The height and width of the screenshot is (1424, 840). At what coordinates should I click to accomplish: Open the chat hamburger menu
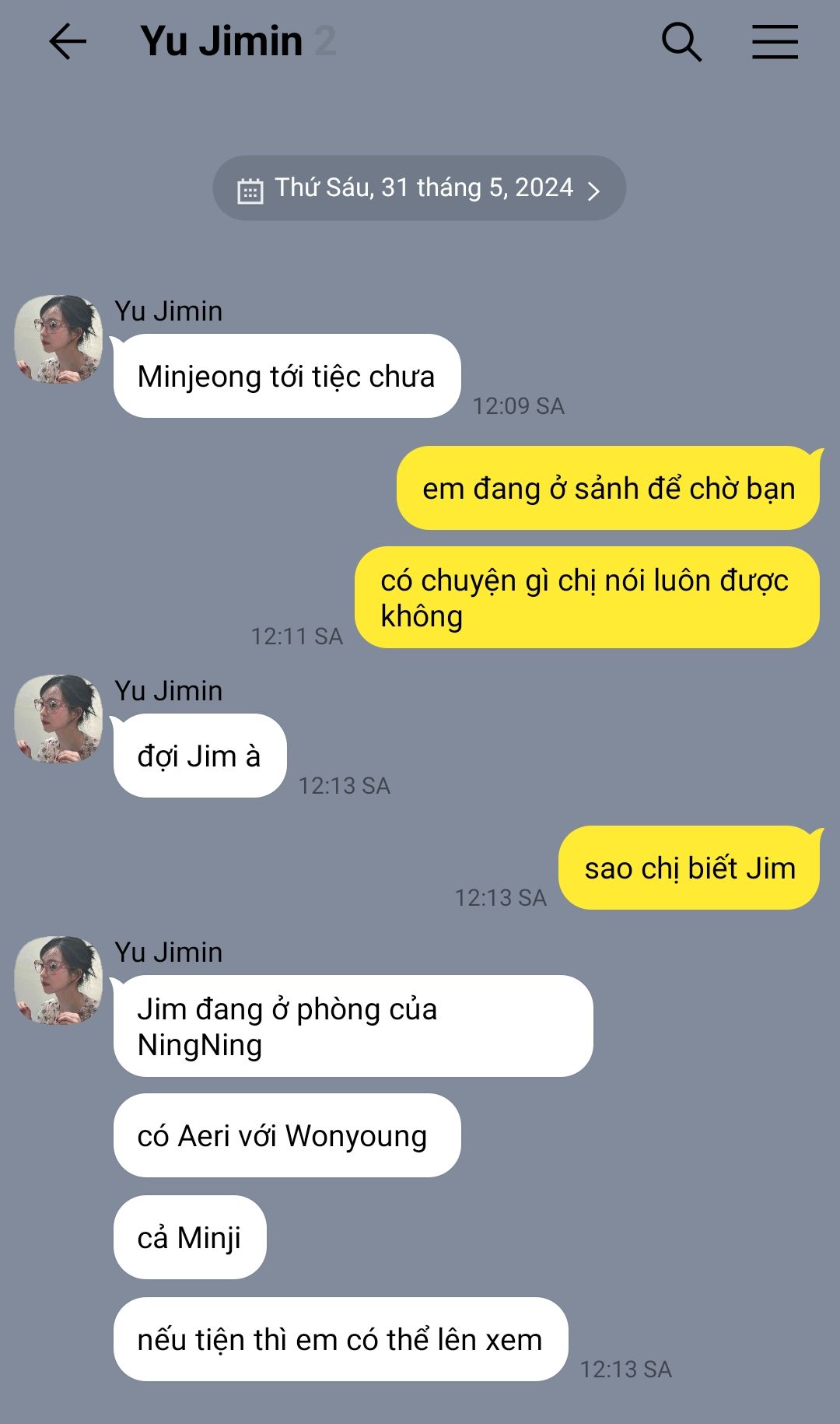pos(775,41)
